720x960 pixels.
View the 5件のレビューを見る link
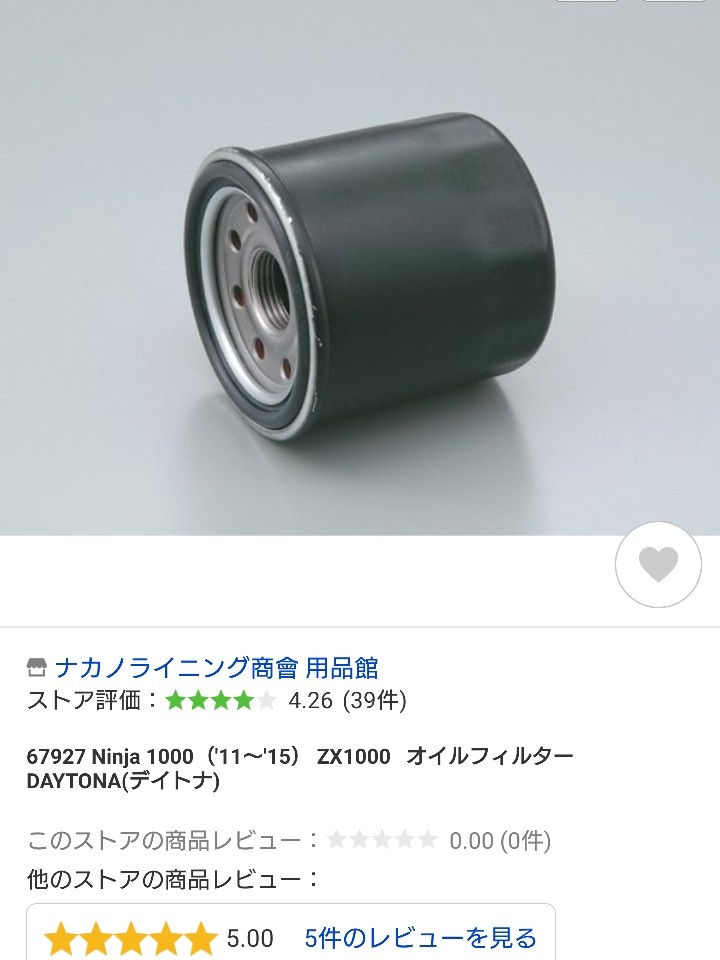click(420, 938)
